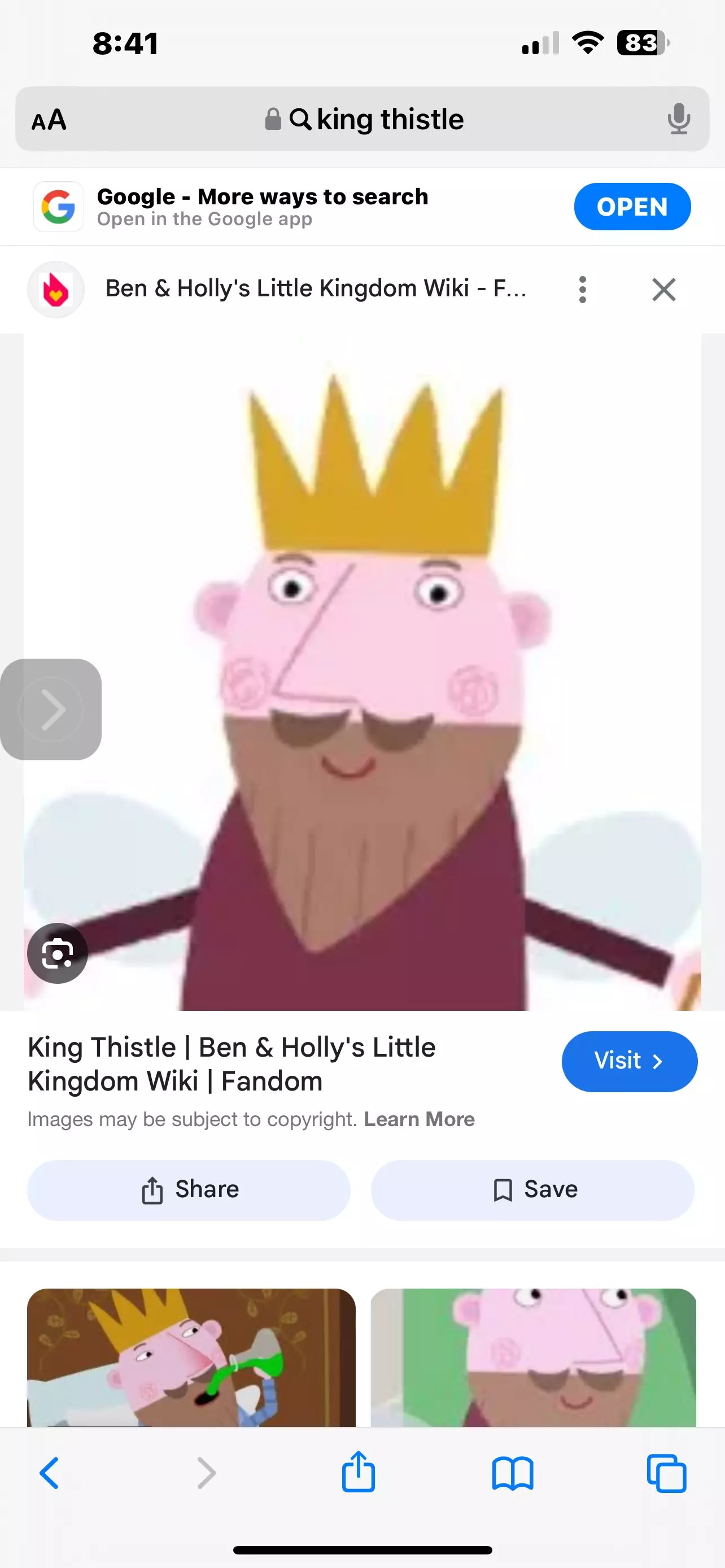The width and height of the screenshot is (725, 1568).
Task: Open related image with green background
Action: 532,1357
